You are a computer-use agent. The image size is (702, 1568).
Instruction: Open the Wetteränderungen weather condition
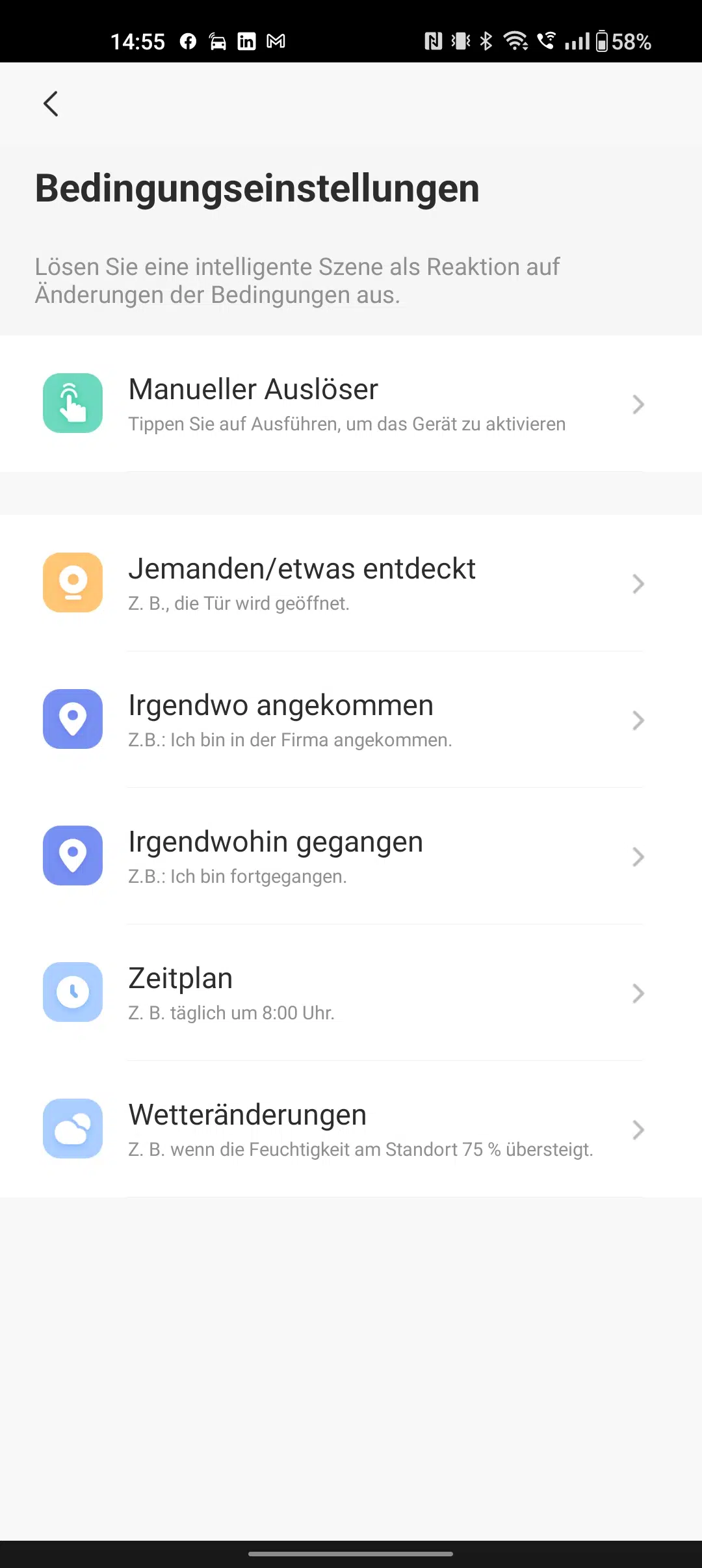pyautogui.click(x=351, y=1129)
